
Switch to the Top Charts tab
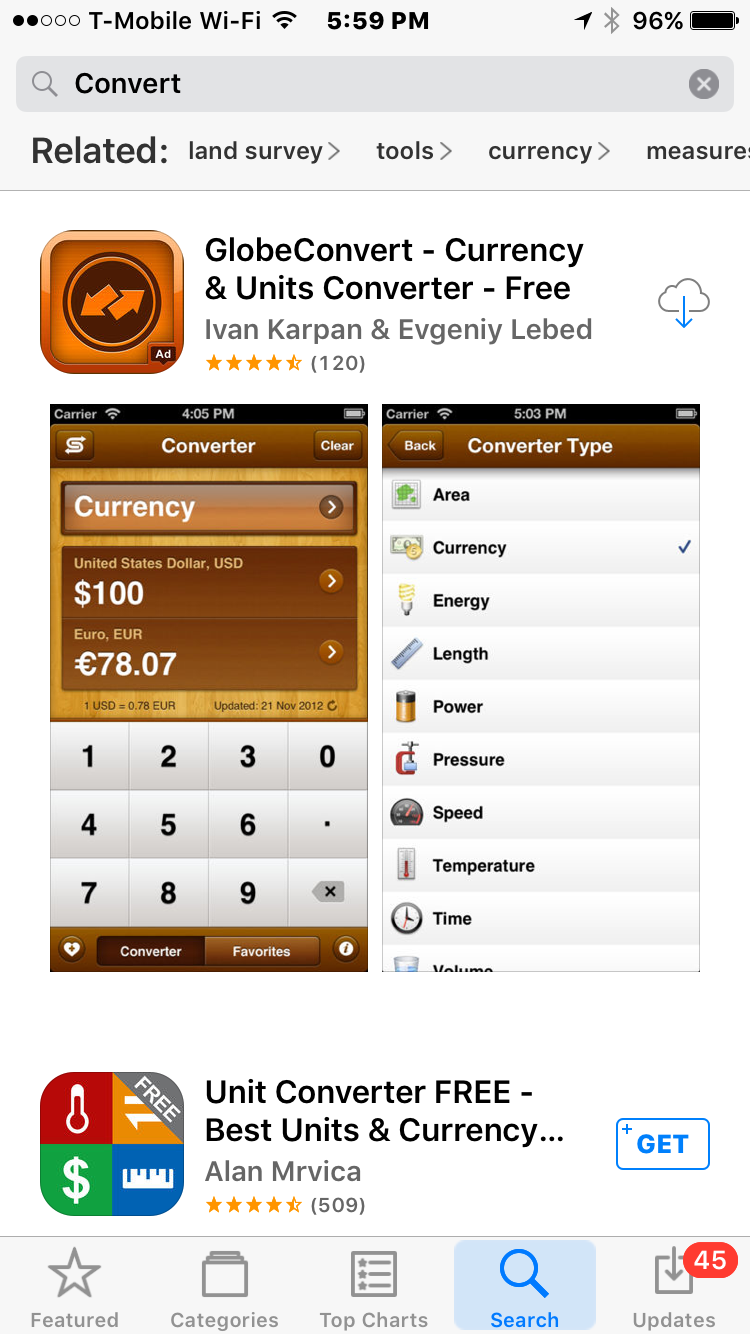pos(374,1288)
